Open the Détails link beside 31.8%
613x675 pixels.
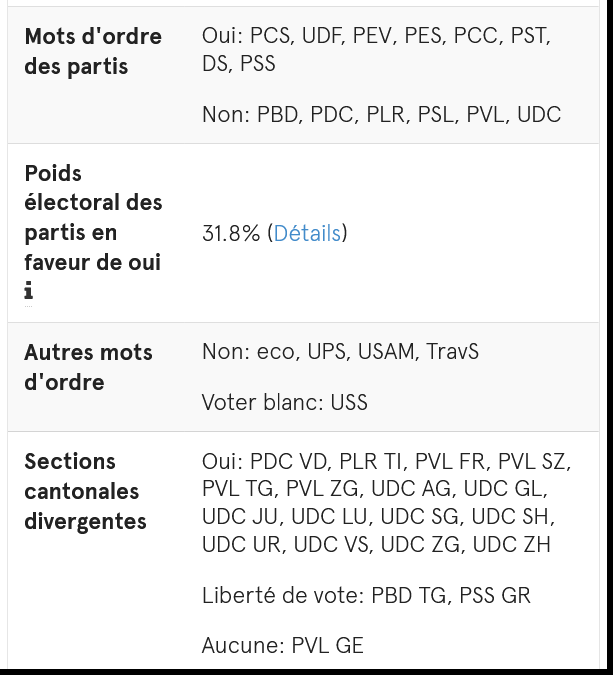[x=307, y=234]
